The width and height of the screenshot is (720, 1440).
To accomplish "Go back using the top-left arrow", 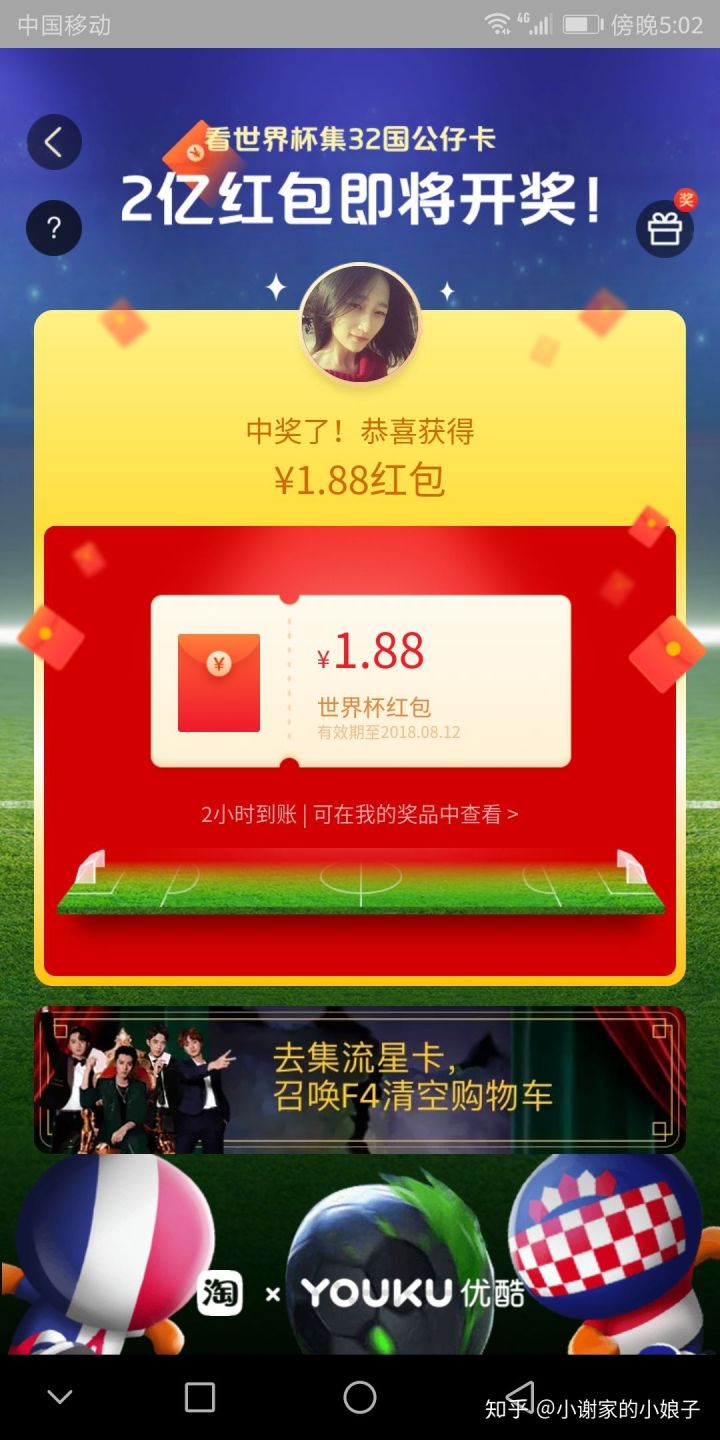I will point(54,142).
